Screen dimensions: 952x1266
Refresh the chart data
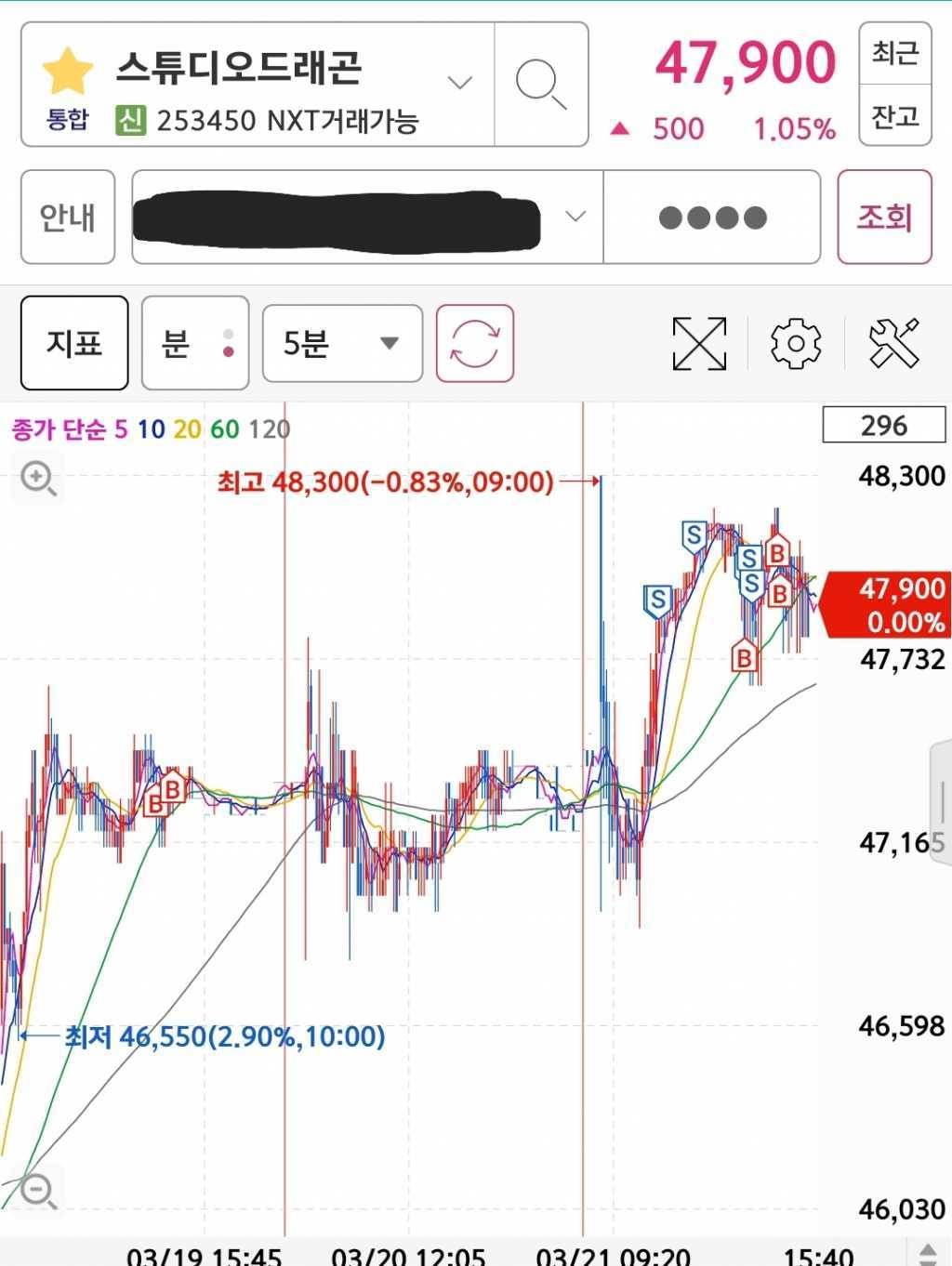click(475, 343)
